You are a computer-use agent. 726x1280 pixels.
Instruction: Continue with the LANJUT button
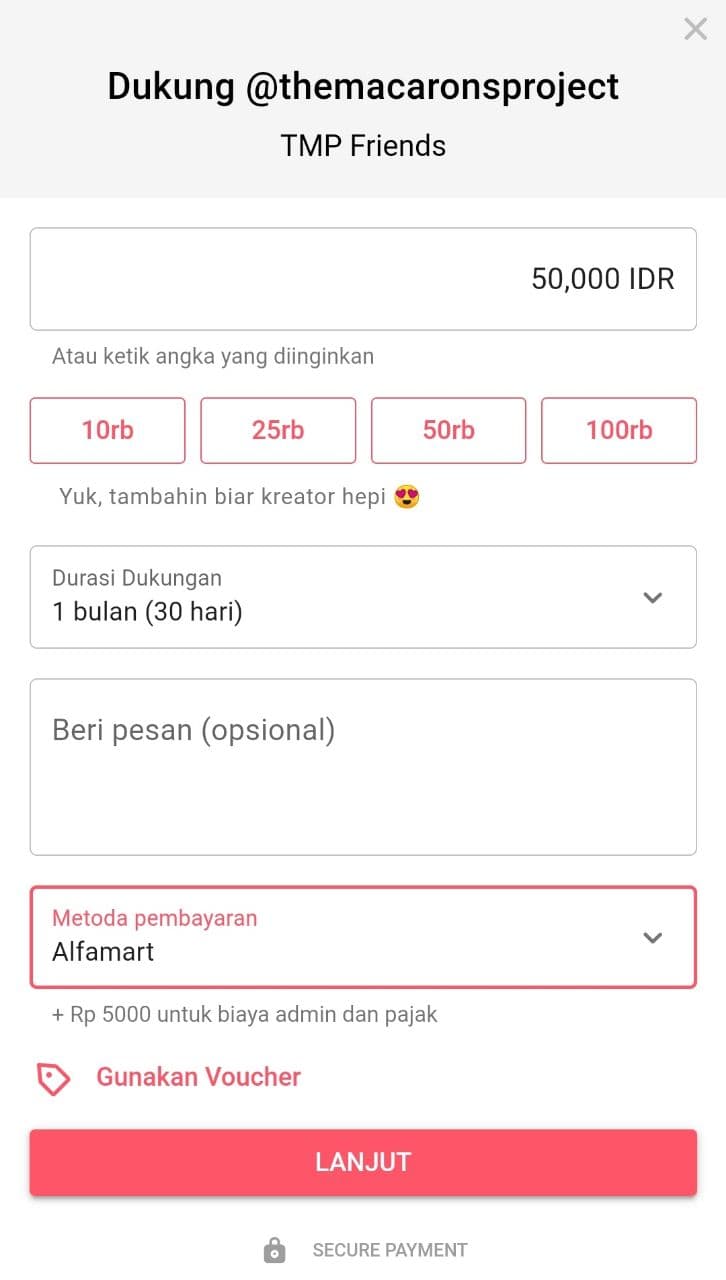(363, 1162)
